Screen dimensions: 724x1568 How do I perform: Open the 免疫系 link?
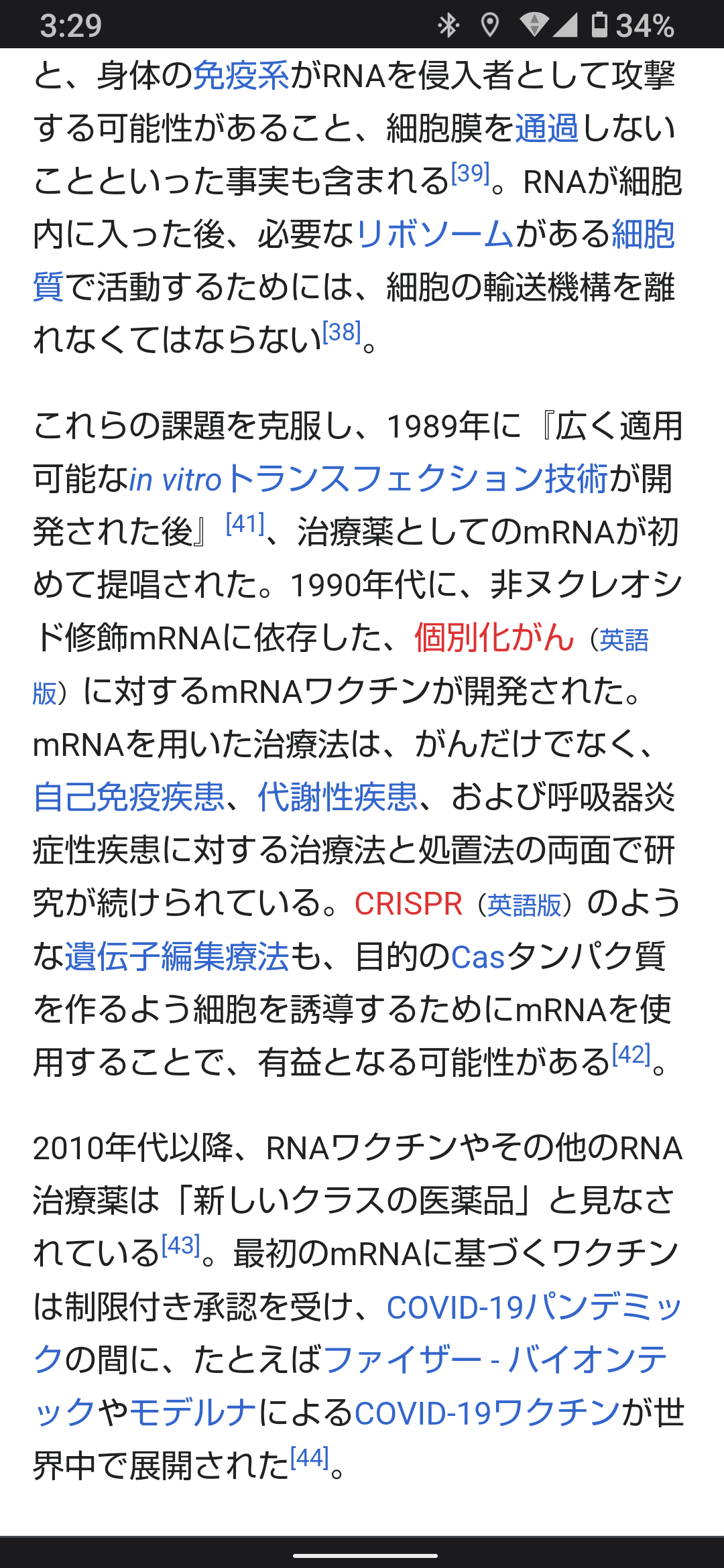coord(241,75)
